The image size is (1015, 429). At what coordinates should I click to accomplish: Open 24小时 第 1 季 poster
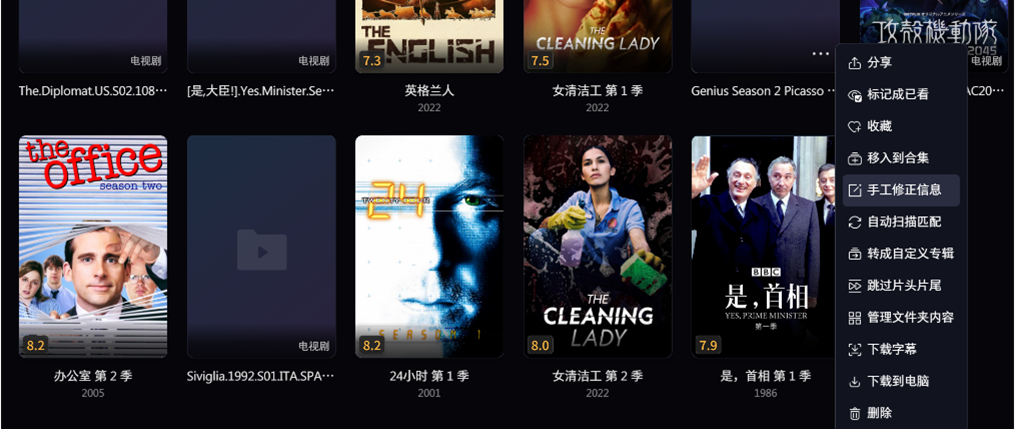429,246
